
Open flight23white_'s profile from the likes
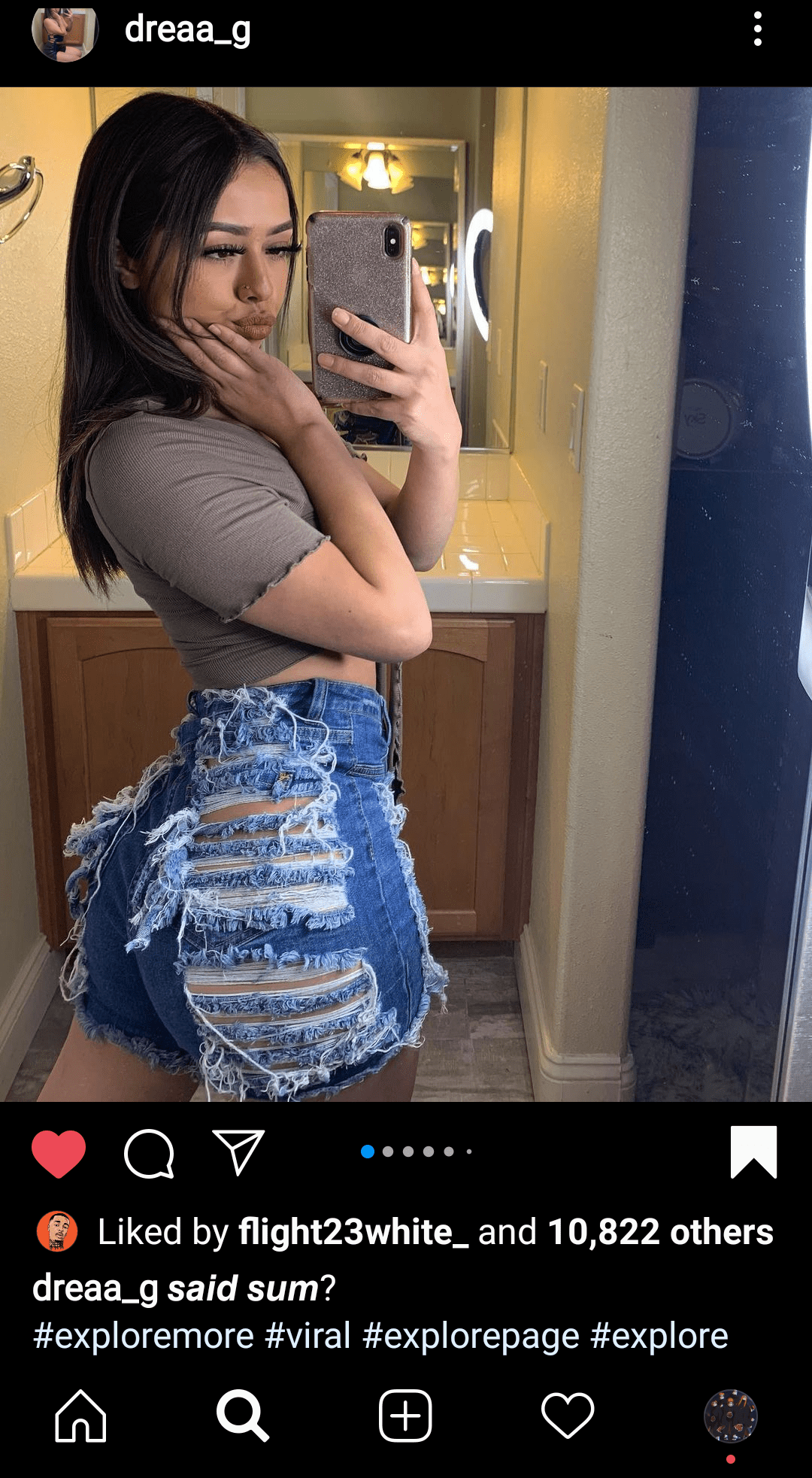click(x=353, y=1232)
